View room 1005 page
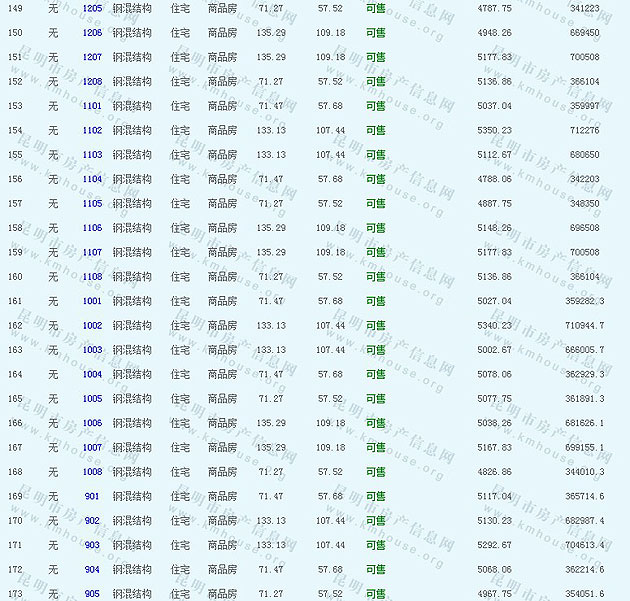Screen dimensions: 630x601 pos(92,399)
